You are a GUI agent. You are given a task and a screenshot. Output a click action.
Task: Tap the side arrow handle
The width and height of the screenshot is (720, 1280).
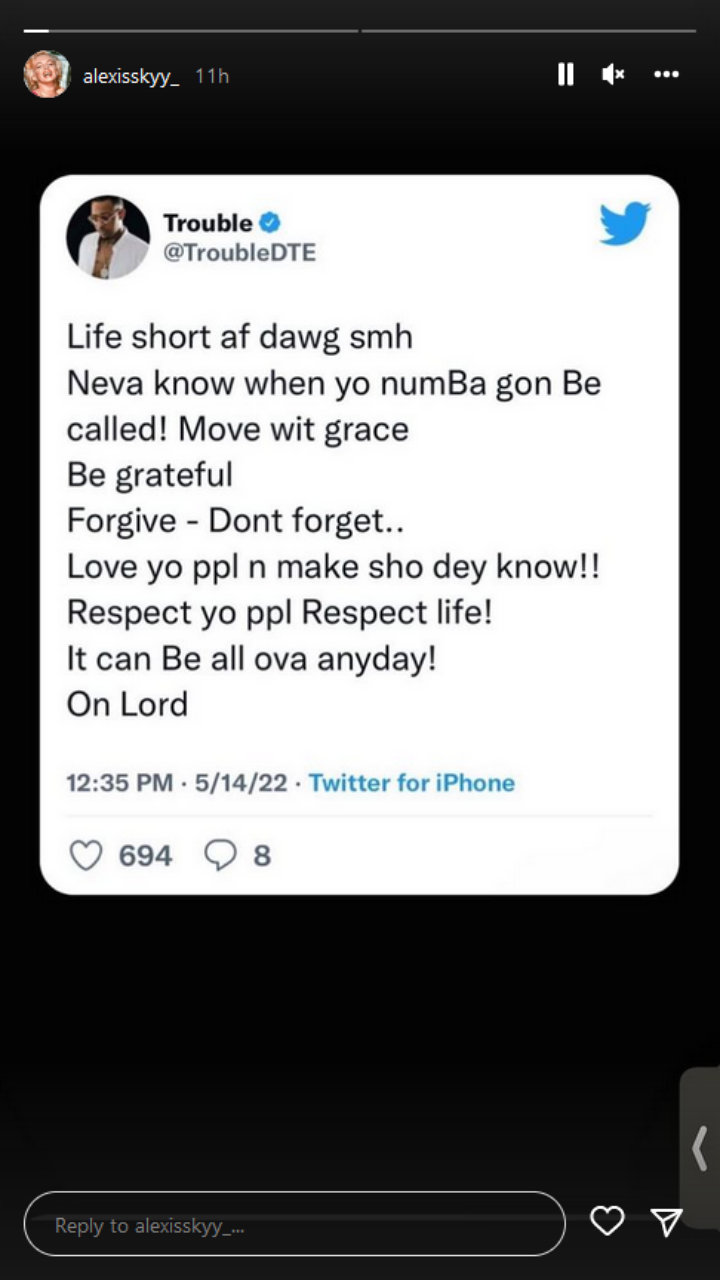[700, 1147]
